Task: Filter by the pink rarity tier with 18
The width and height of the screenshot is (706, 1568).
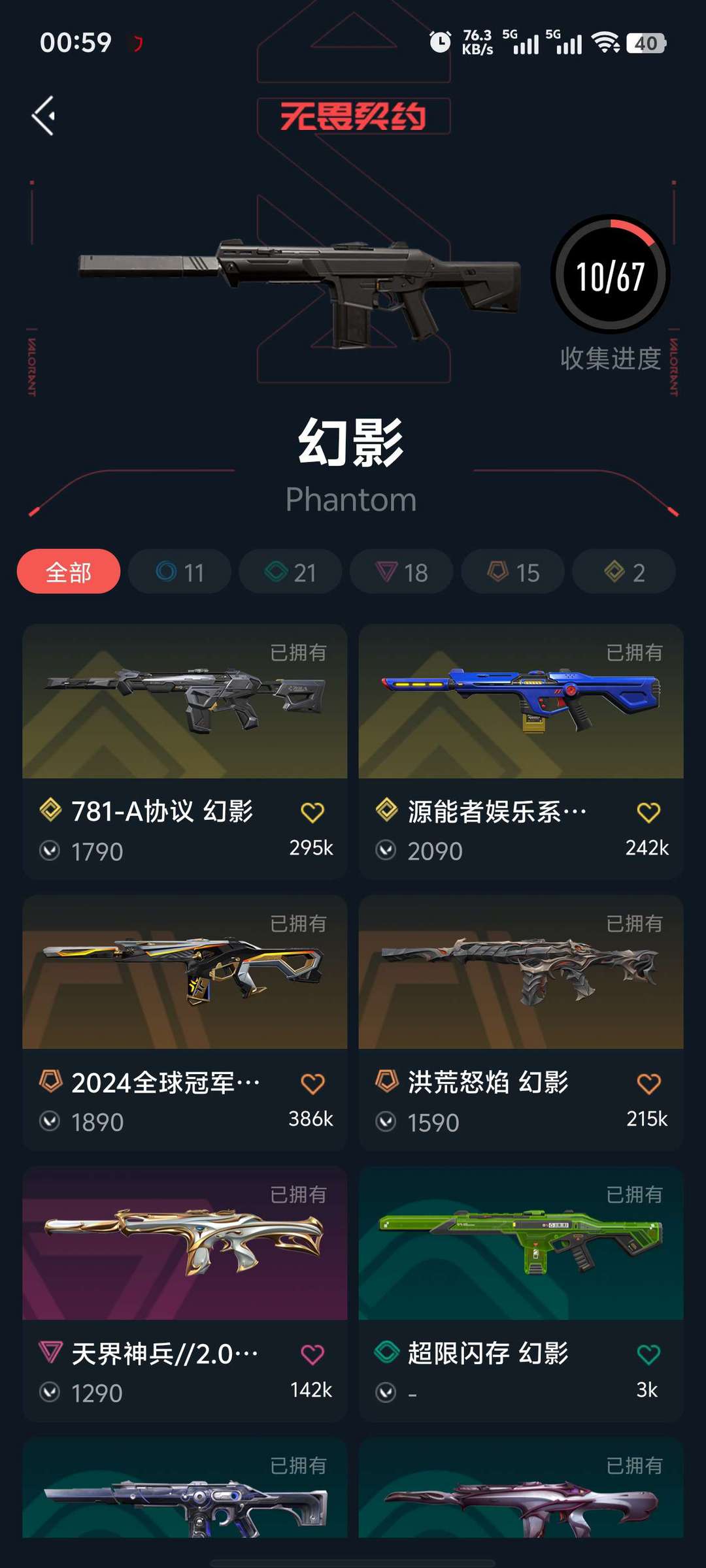Action: pyautogui.click(x=401, y=572)
